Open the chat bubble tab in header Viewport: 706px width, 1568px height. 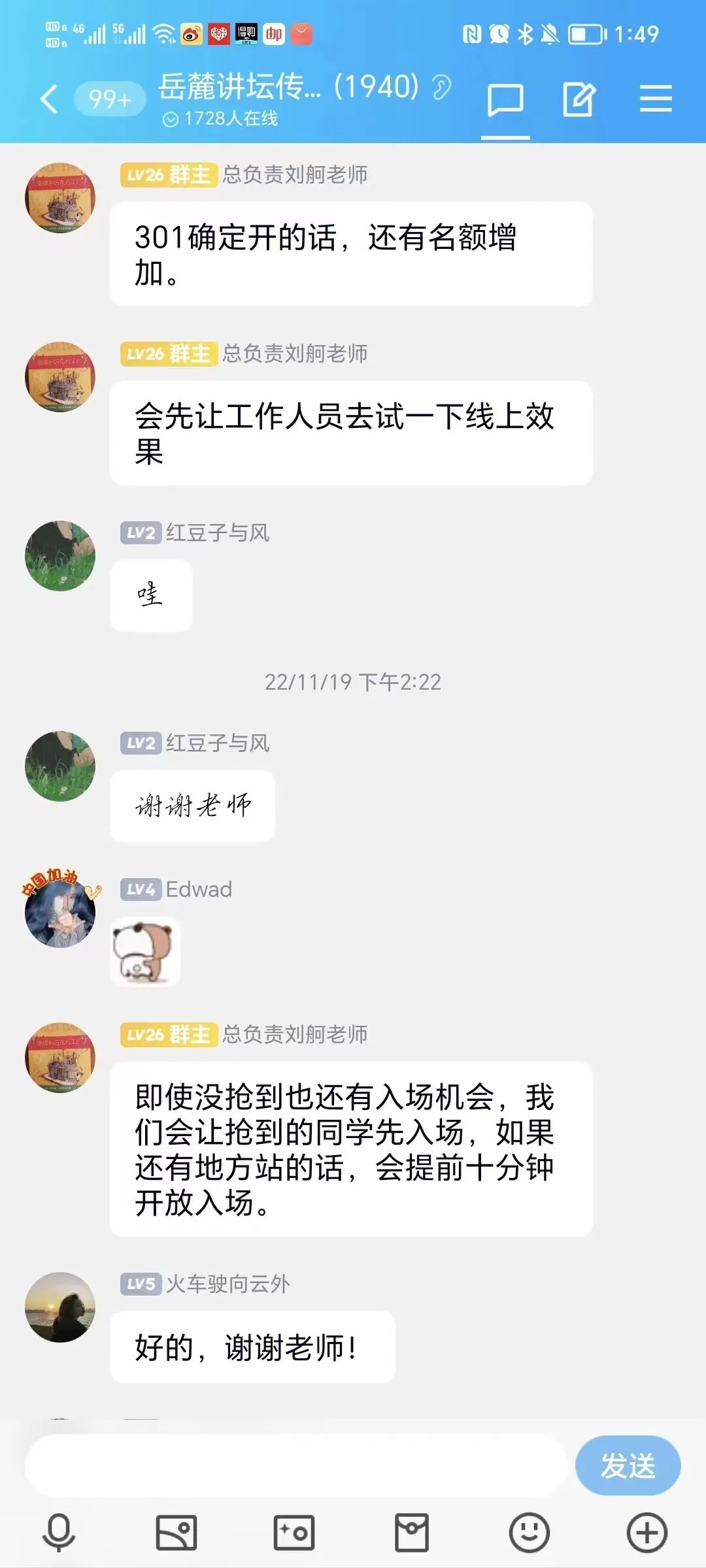(505, 100)
